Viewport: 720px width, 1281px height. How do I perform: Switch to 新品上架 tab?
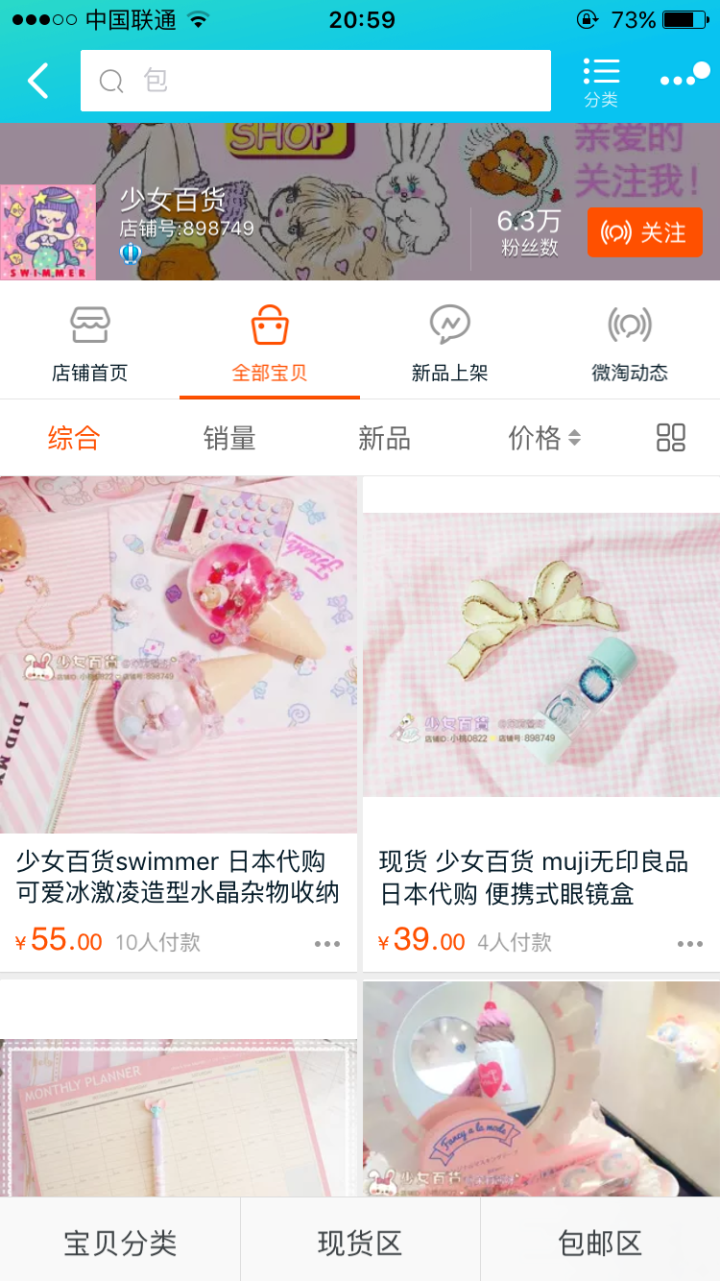[x=450, y=342]
